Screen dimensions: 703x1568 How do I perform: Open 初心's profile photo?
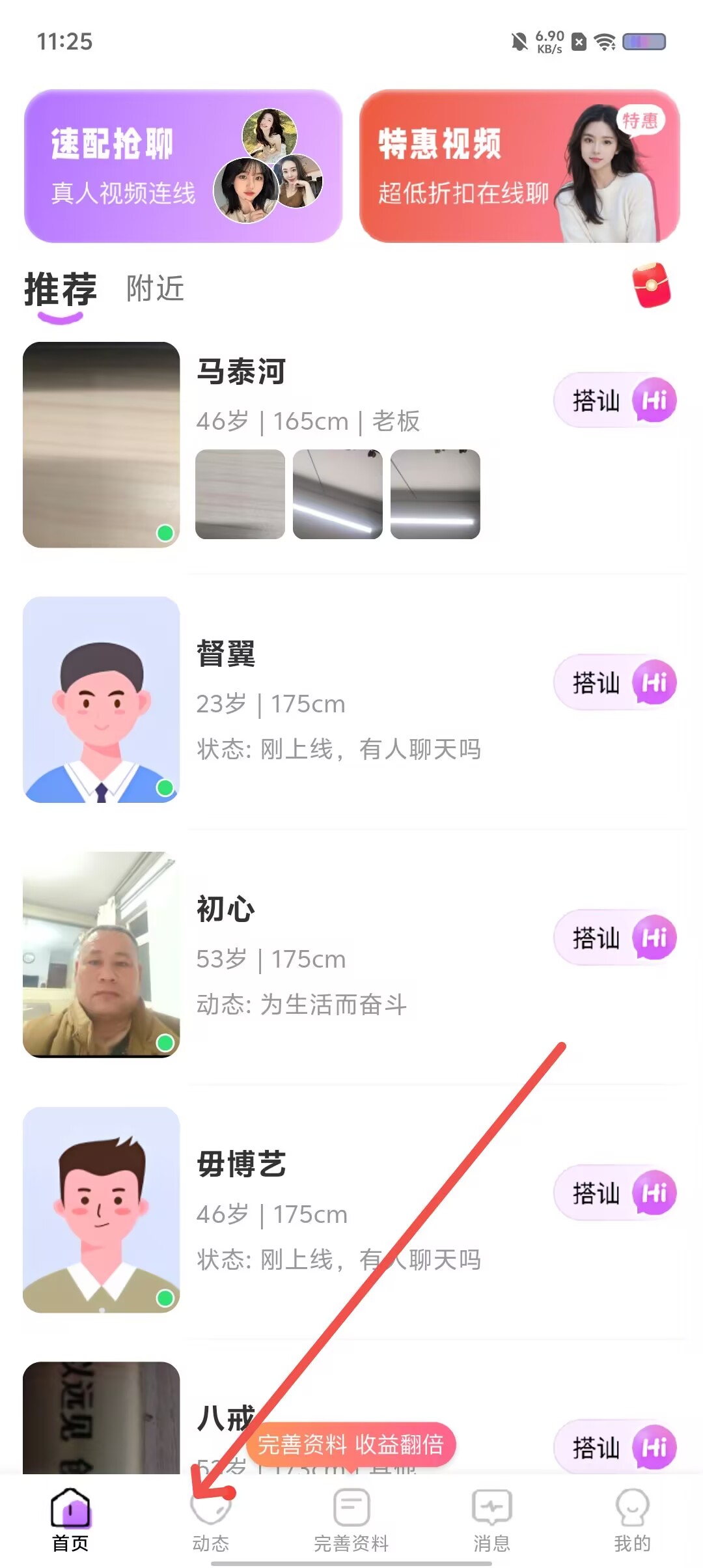pyautogui.click(x=102, y=955)
